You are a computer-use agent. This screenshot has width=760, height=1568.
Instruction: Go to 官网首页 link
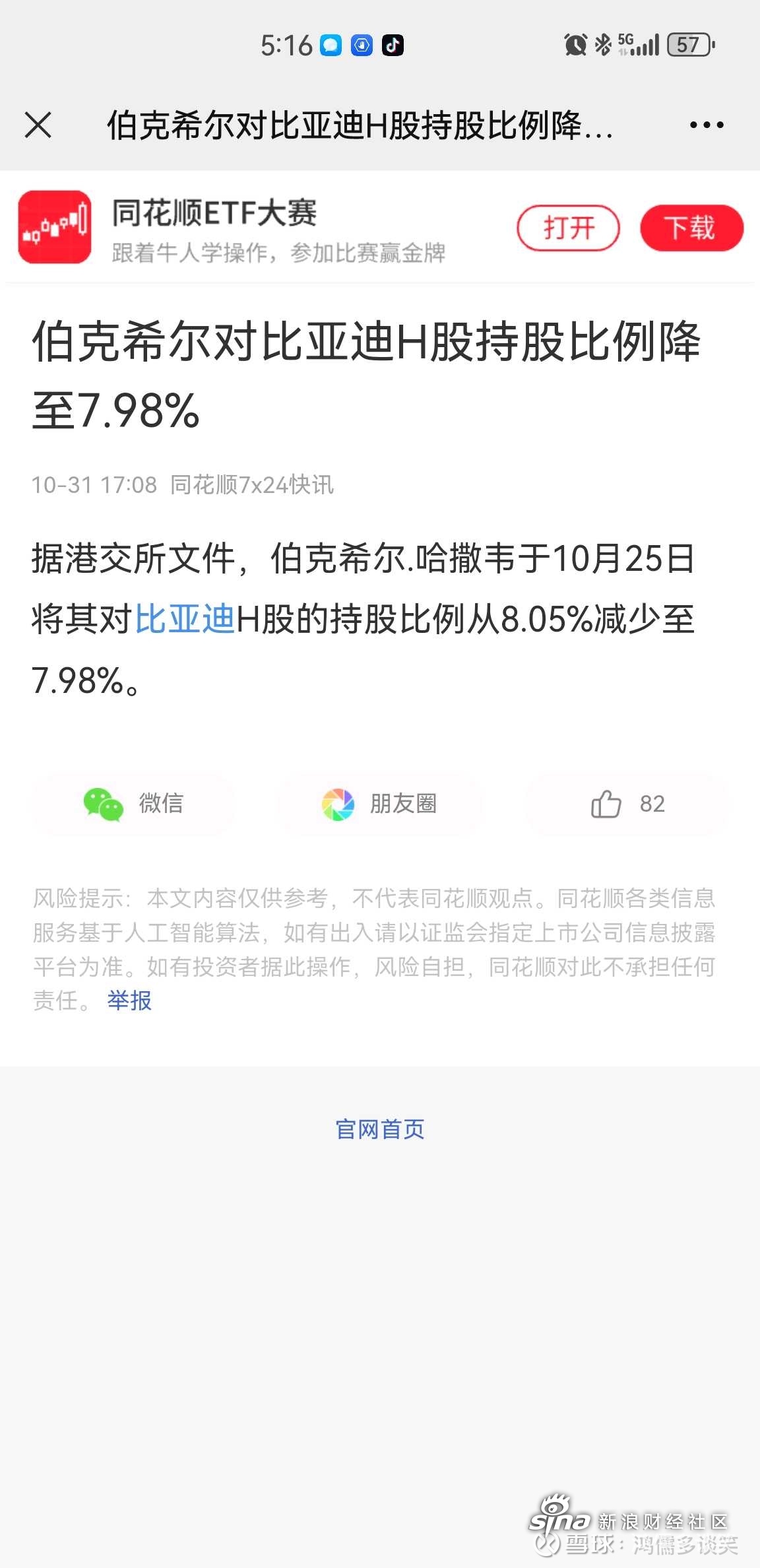pyautogui.click(x=380, y=1129)
